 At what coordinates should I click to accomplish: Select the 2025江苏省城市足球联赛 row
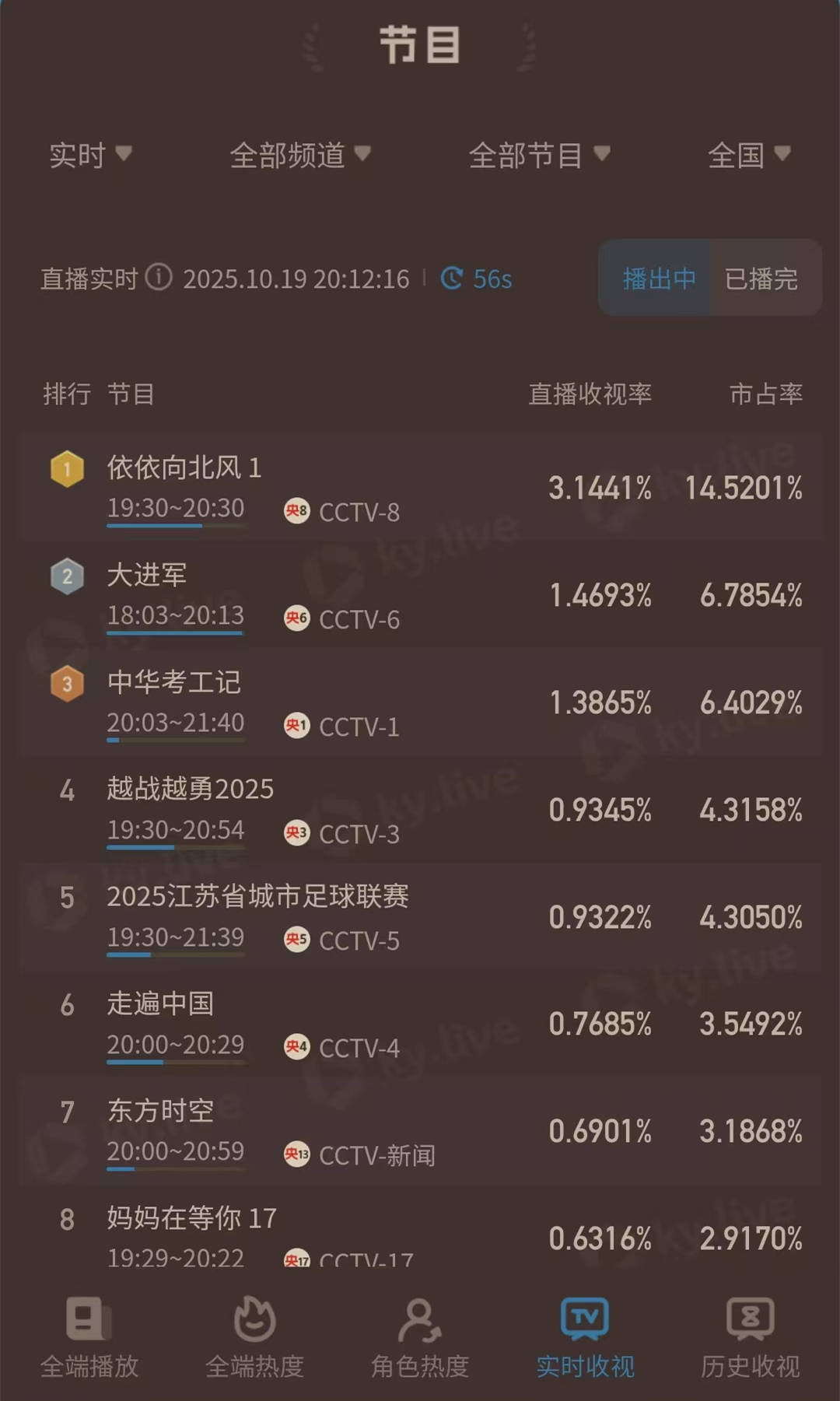(x=420, y=917)
